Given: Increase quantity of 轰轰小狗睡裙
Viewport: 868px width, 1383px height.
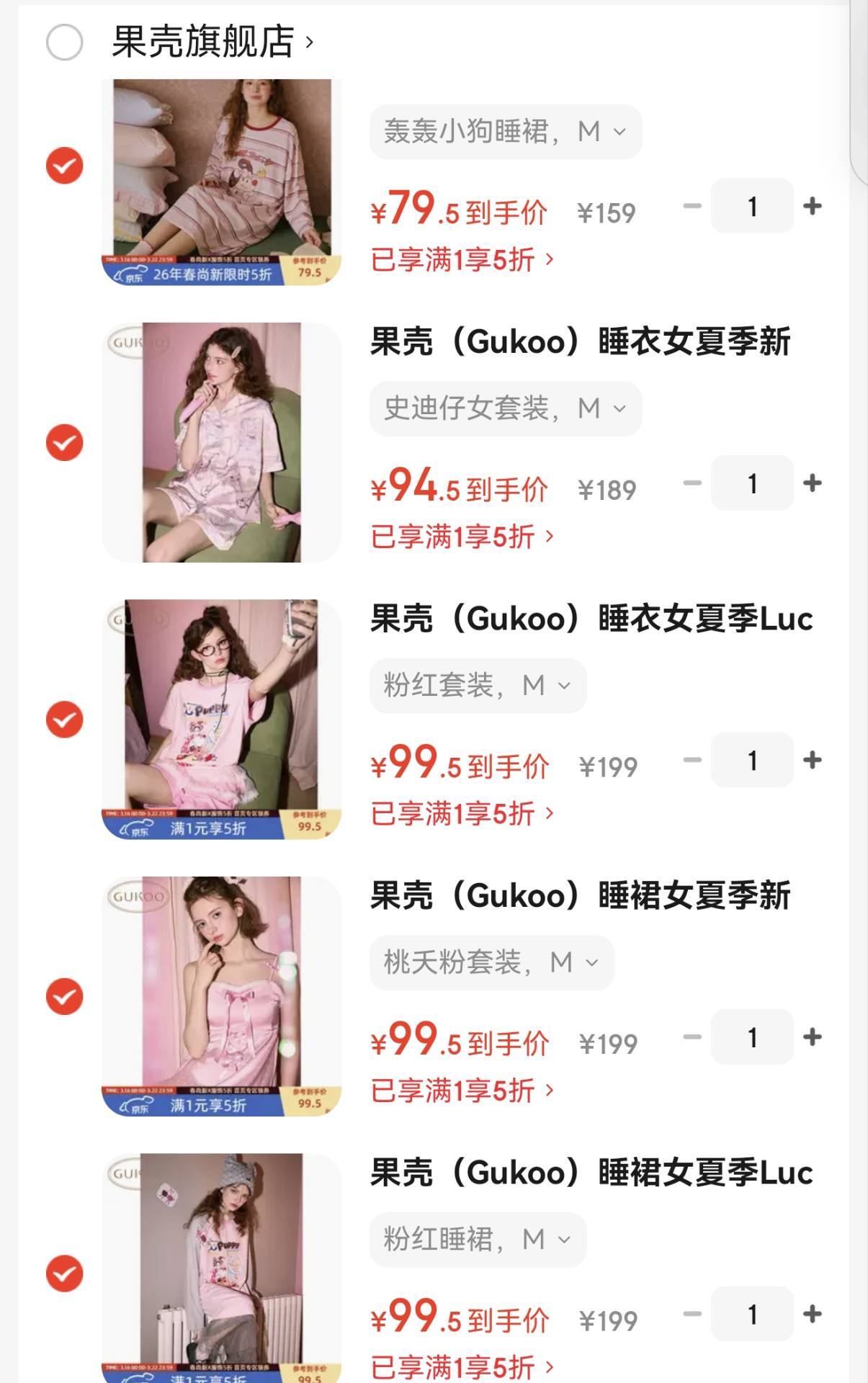Looking at the screenshot, I should point(813,207).
